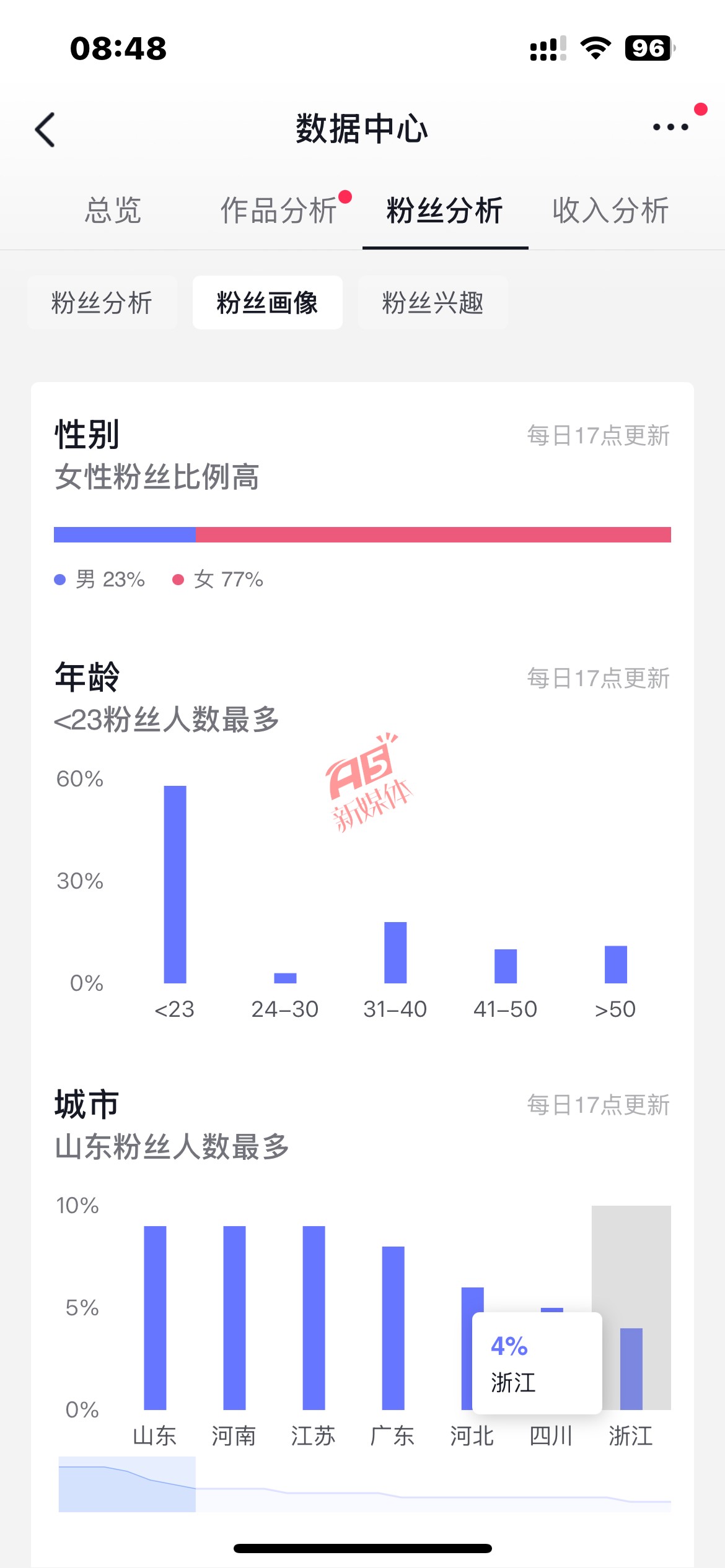
Task: Tap the <23 bar in age chart
Action: pos(175,884)
